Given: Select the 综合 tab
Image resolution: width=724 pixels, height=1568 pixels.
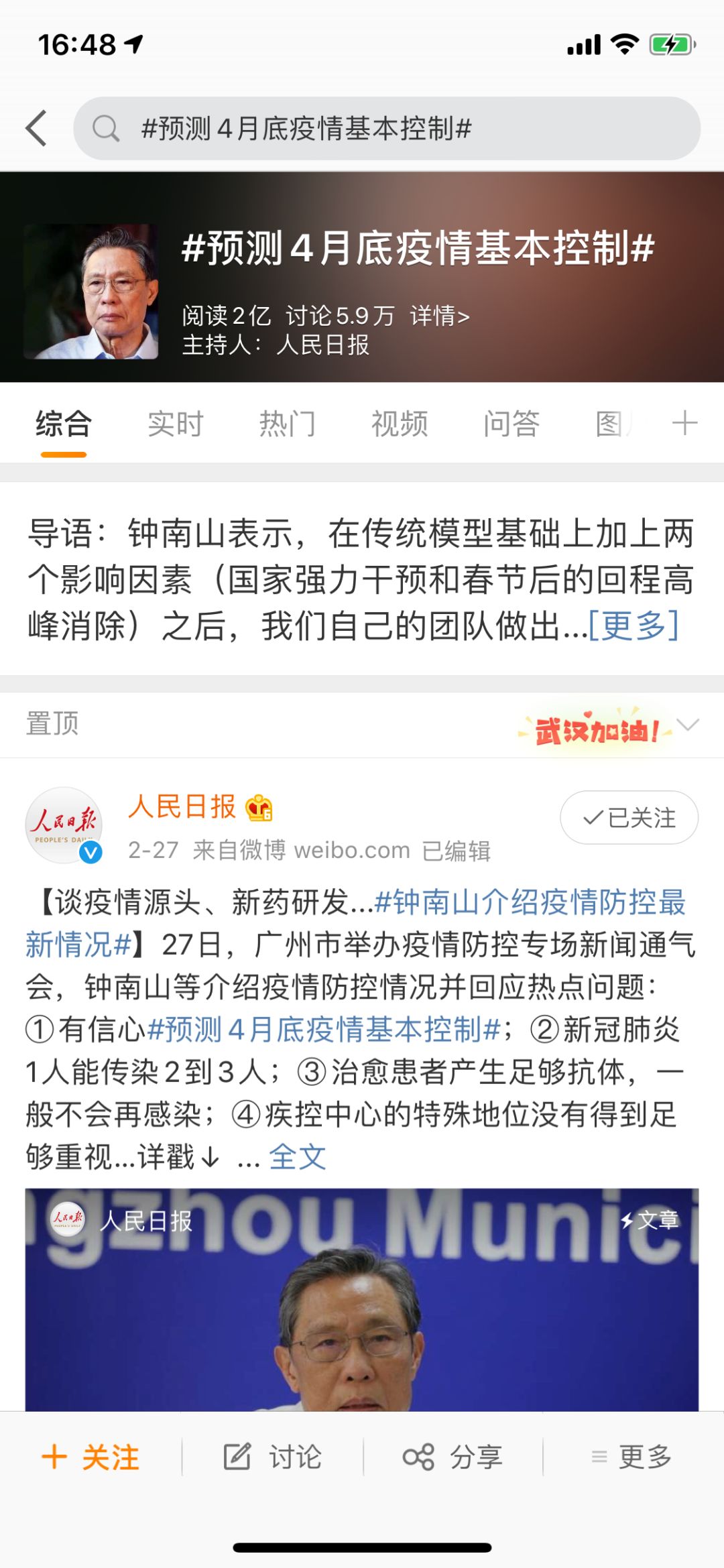Looking at the screenshot, I should pos(64,424).
